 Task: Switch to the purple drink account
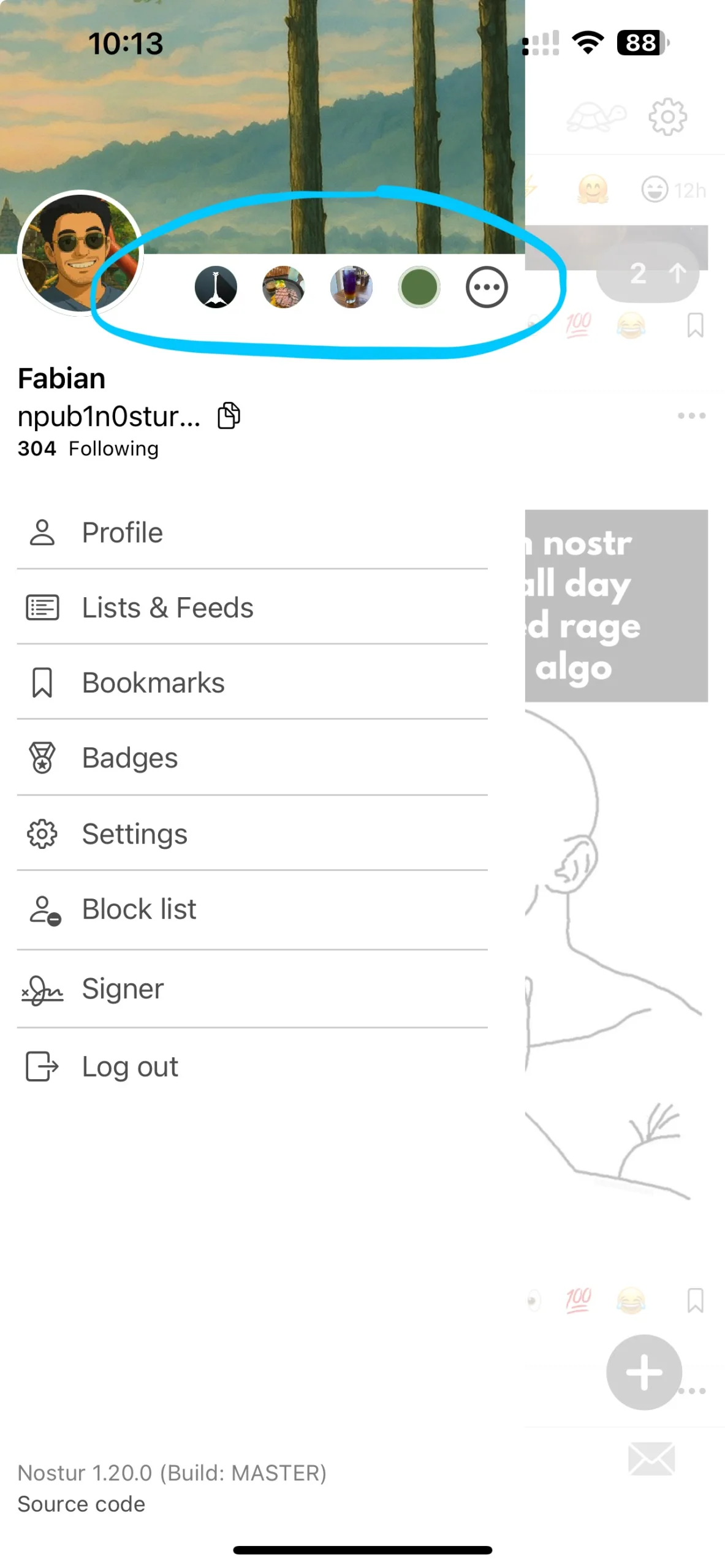[x=351, y=287]
